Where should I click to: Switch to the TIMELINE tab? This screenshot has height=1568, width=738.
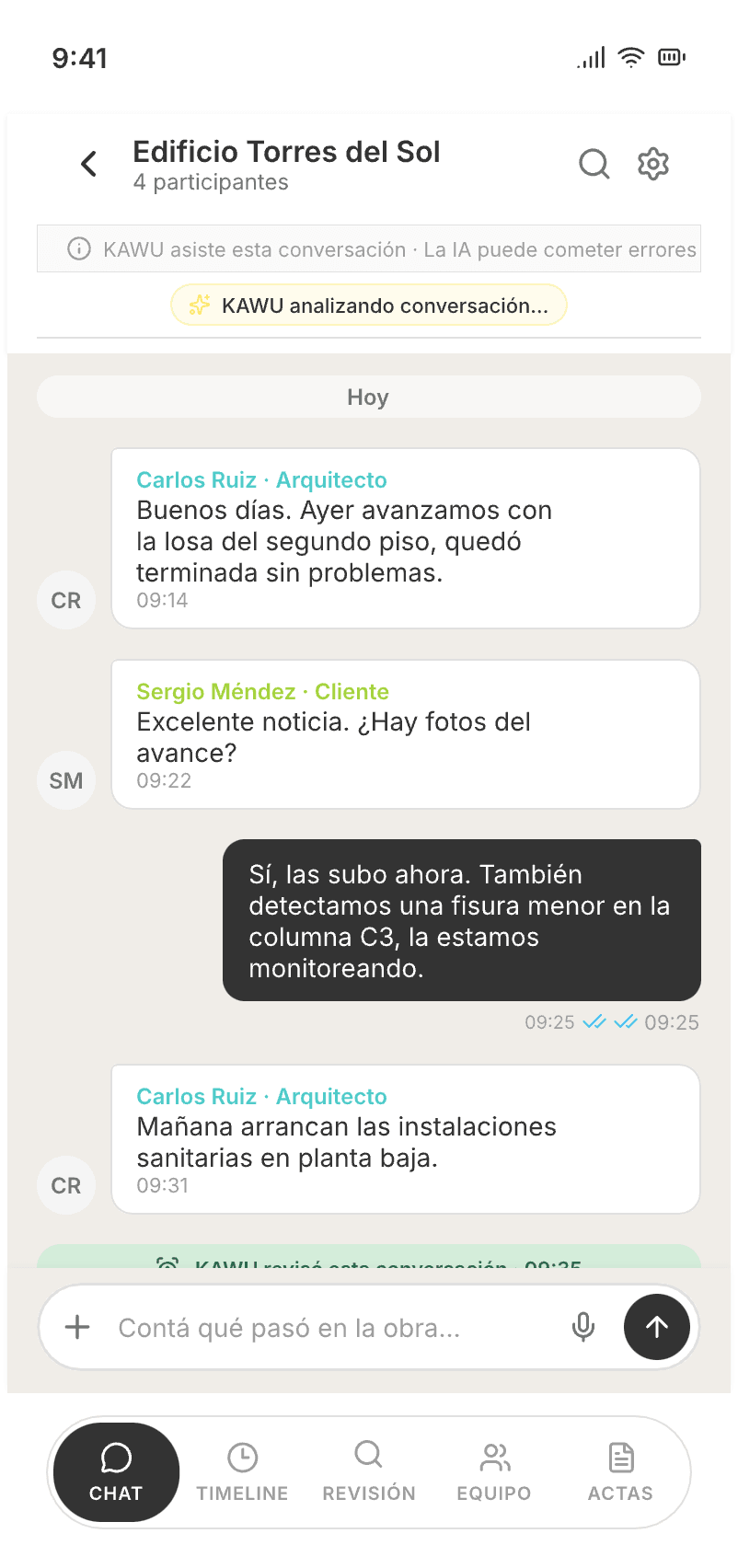[x=242, y=1472]
